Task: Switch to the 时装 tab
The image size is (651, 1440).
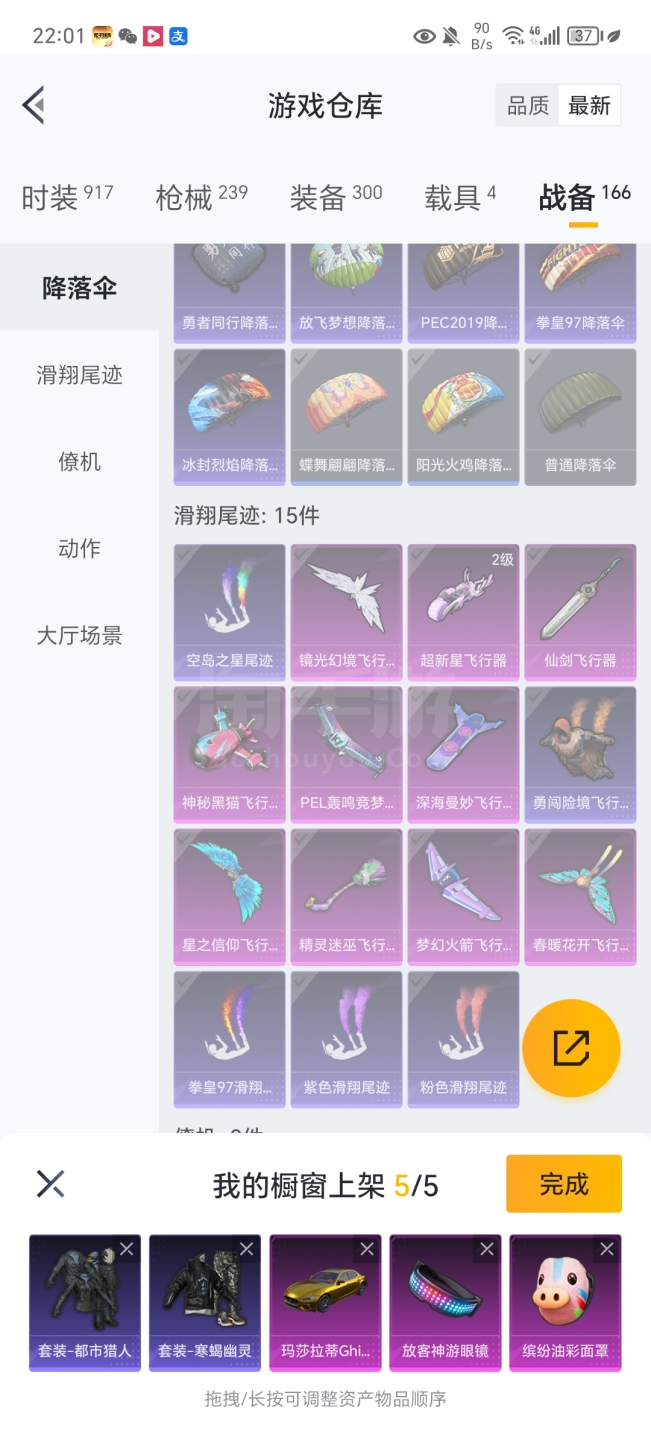Action: pyautogui.click(x=67, y=197)
